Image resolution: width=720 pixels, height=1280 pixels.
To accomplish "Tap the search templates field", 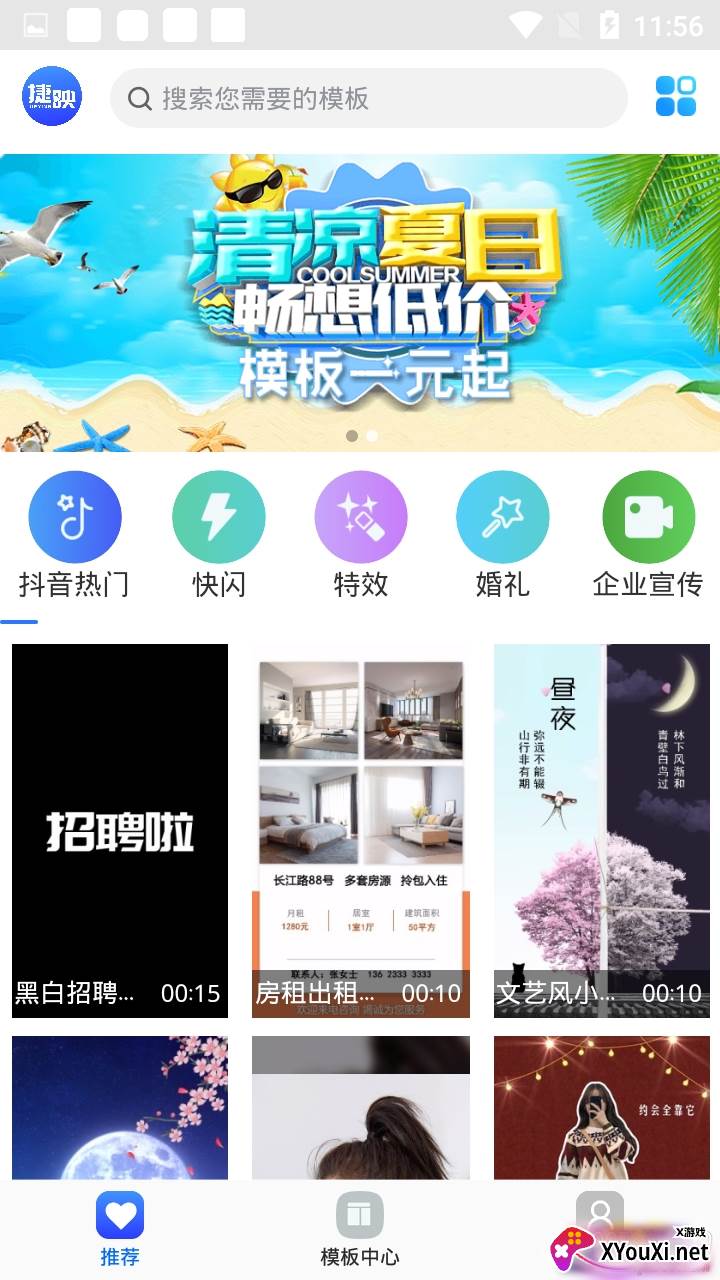I will (368, 98).
